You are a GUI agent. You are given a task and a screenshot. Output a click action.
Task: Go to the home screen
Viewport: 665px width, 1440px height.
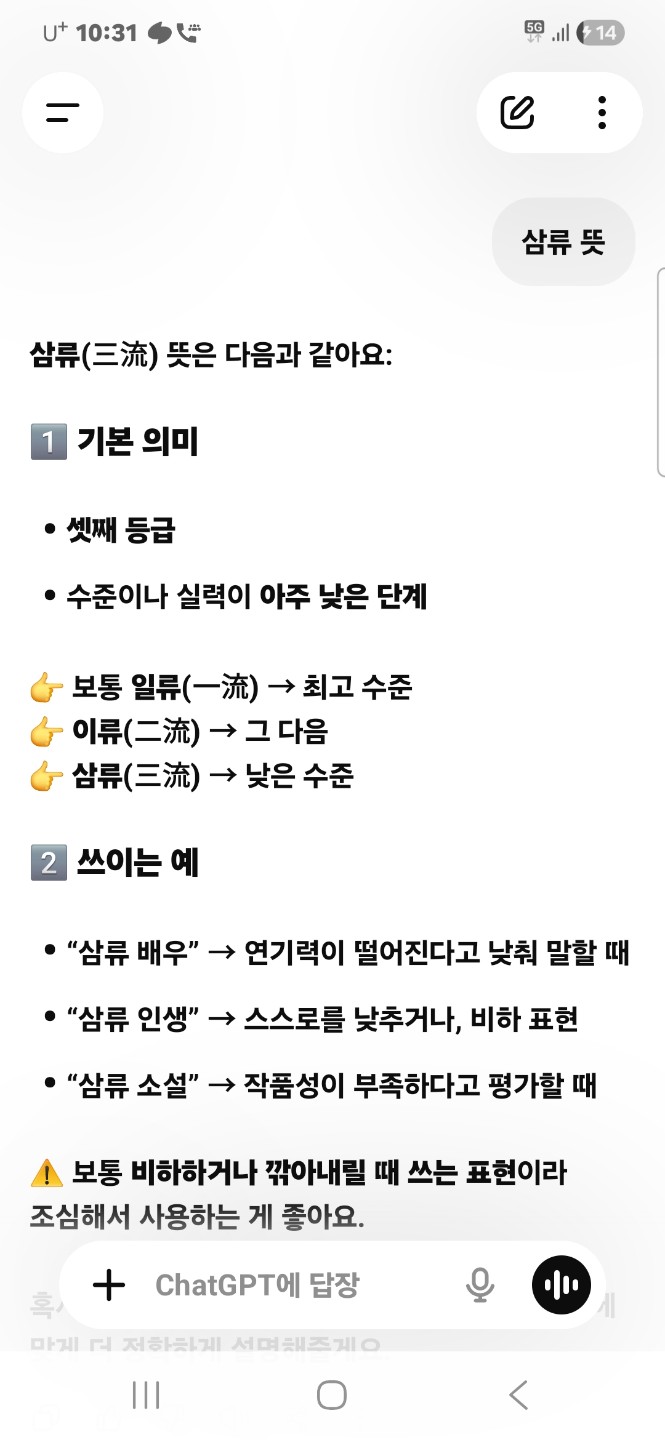(x=332, y=1395)
